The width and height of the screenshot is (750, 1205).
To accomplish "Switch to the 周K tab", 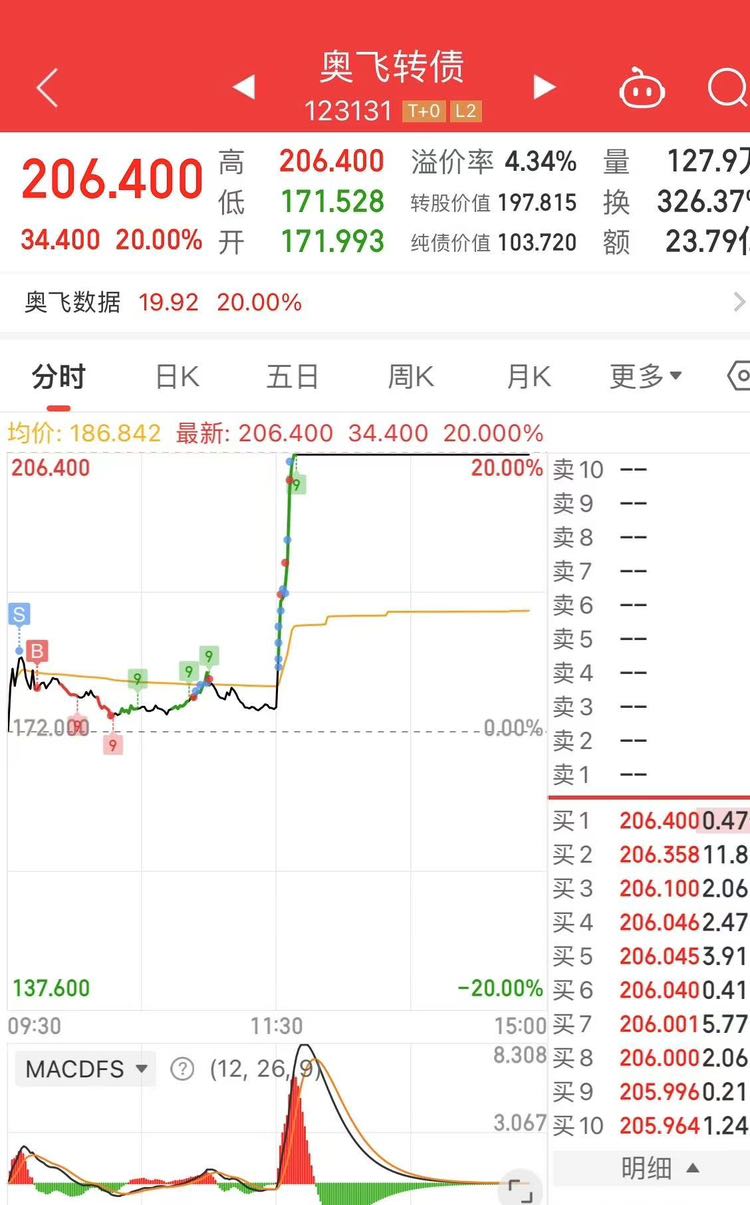I will (x=411, y=377).
